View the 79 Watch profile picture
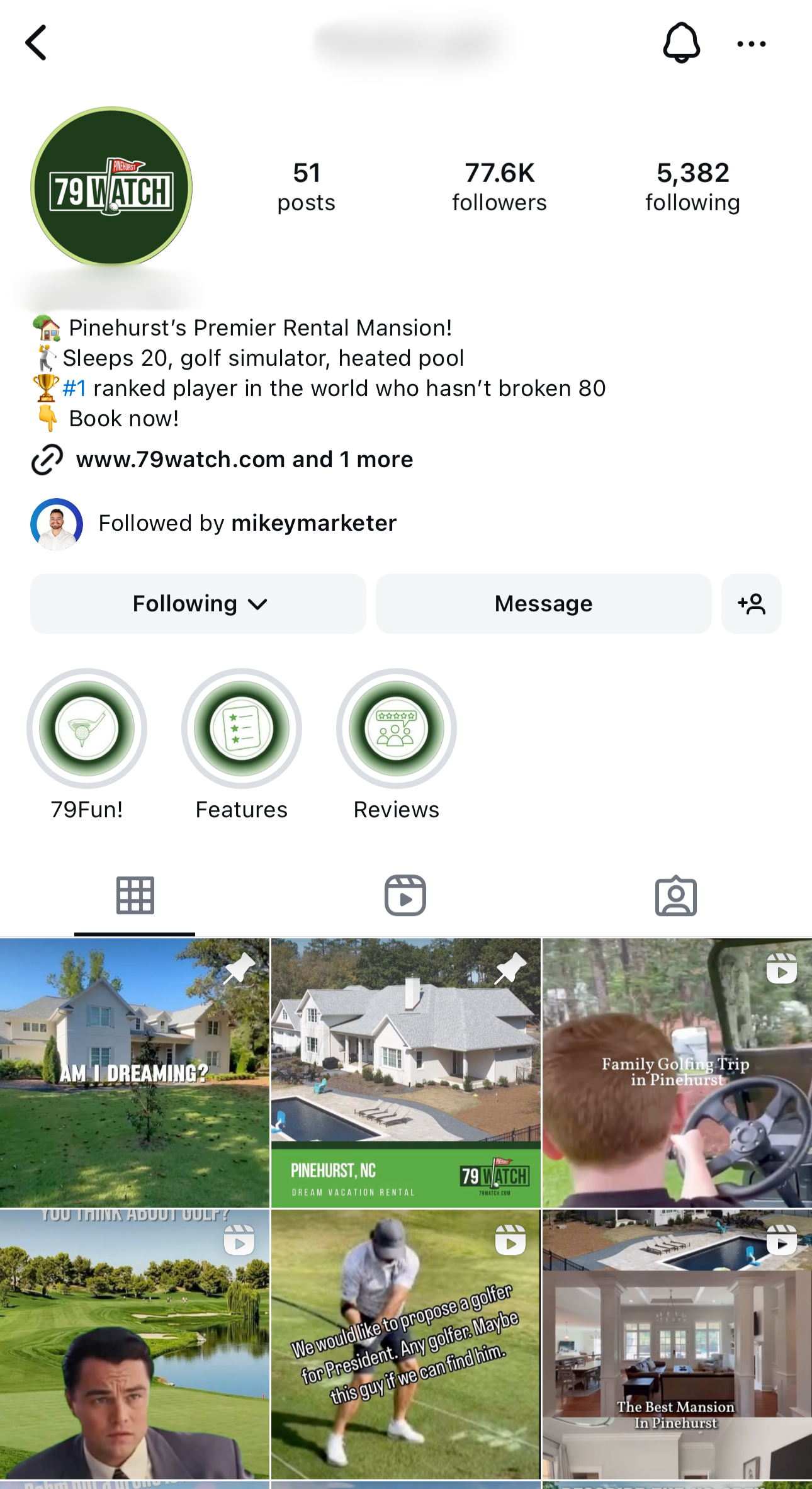Viewport: 812px width, 1489px height. point(111,187)
